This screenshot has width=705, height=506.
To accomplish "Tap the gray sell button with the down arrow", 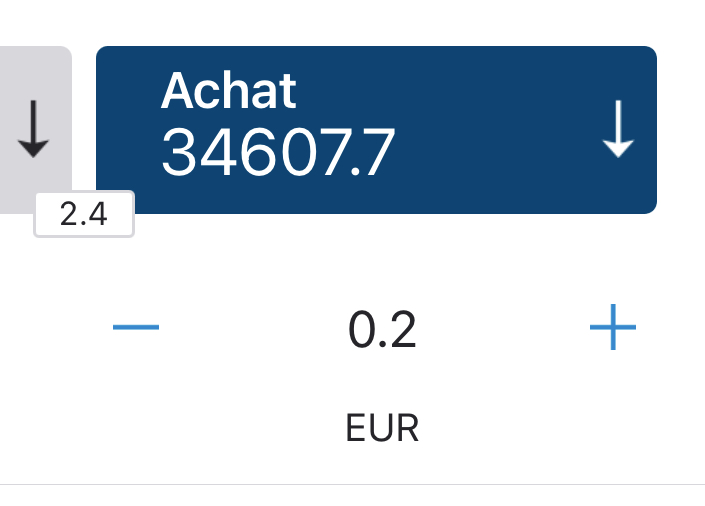I will 34,128.
